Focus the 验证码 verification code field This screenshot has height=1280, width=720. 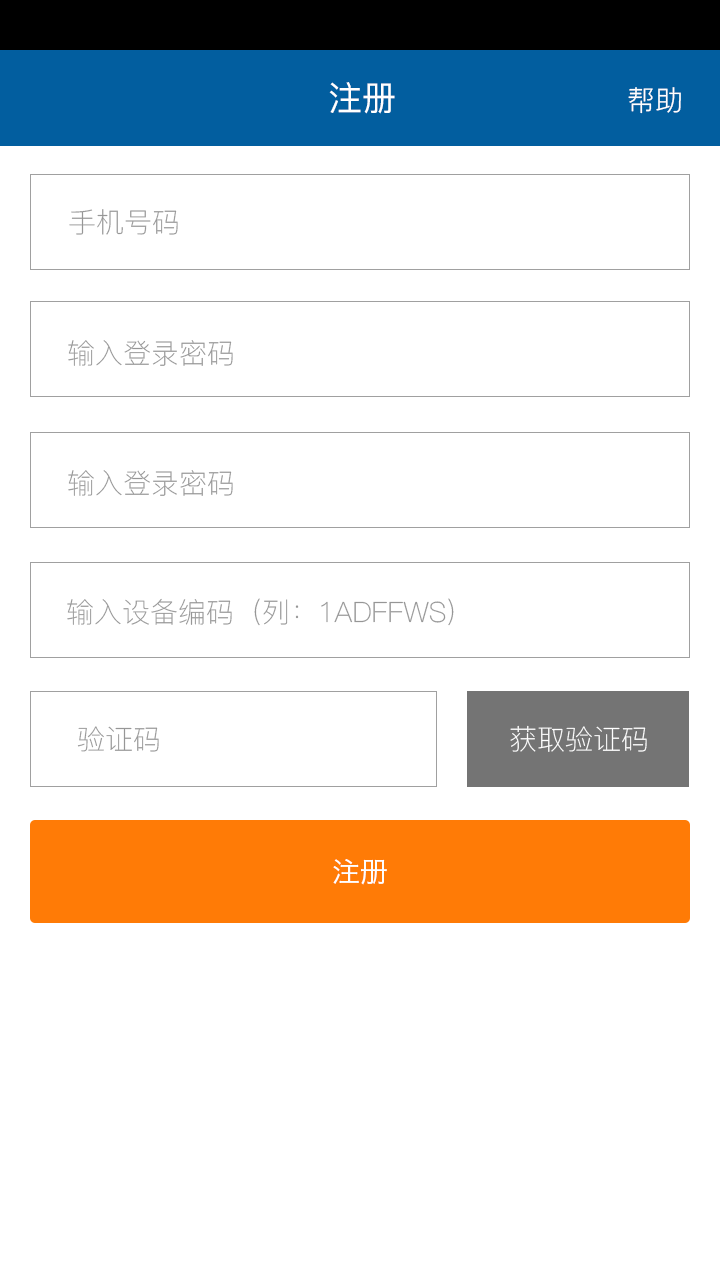(x=233, y=739)
